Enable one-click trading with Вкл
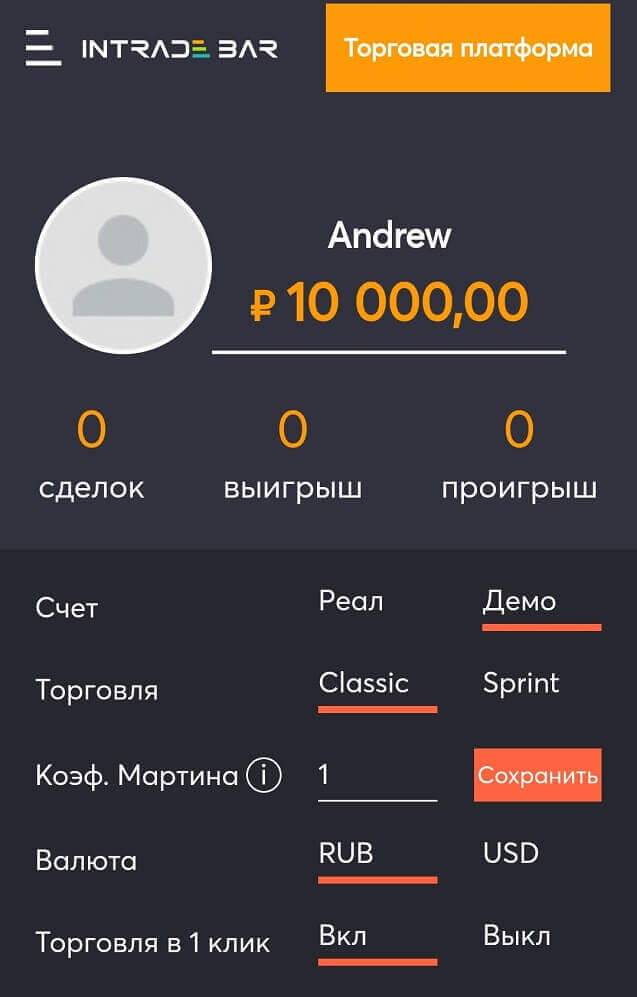The width and height of the screenshot is (637, 997). click(x=343, y=937)
